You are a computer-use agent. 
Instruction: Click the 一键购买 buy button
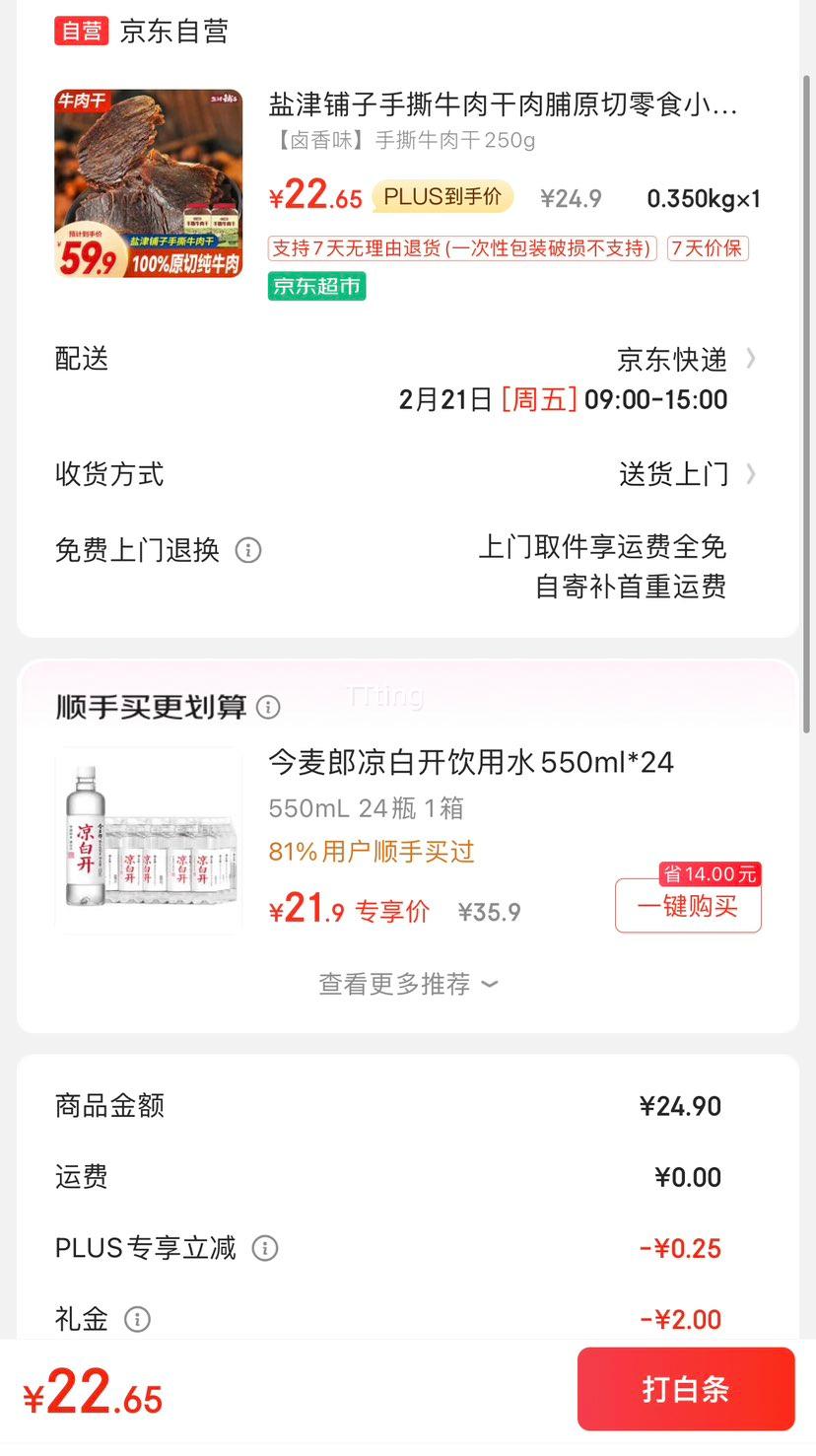click(x=687, y=904)
